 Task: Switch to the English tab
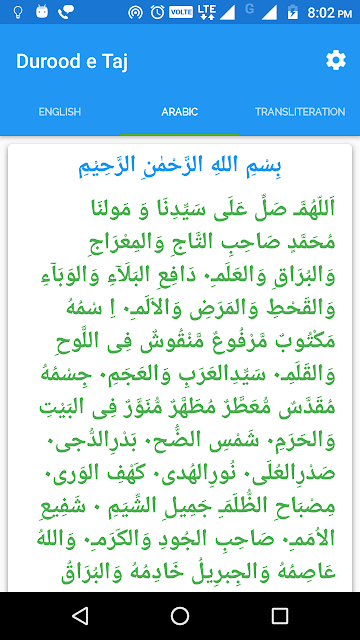60,112
